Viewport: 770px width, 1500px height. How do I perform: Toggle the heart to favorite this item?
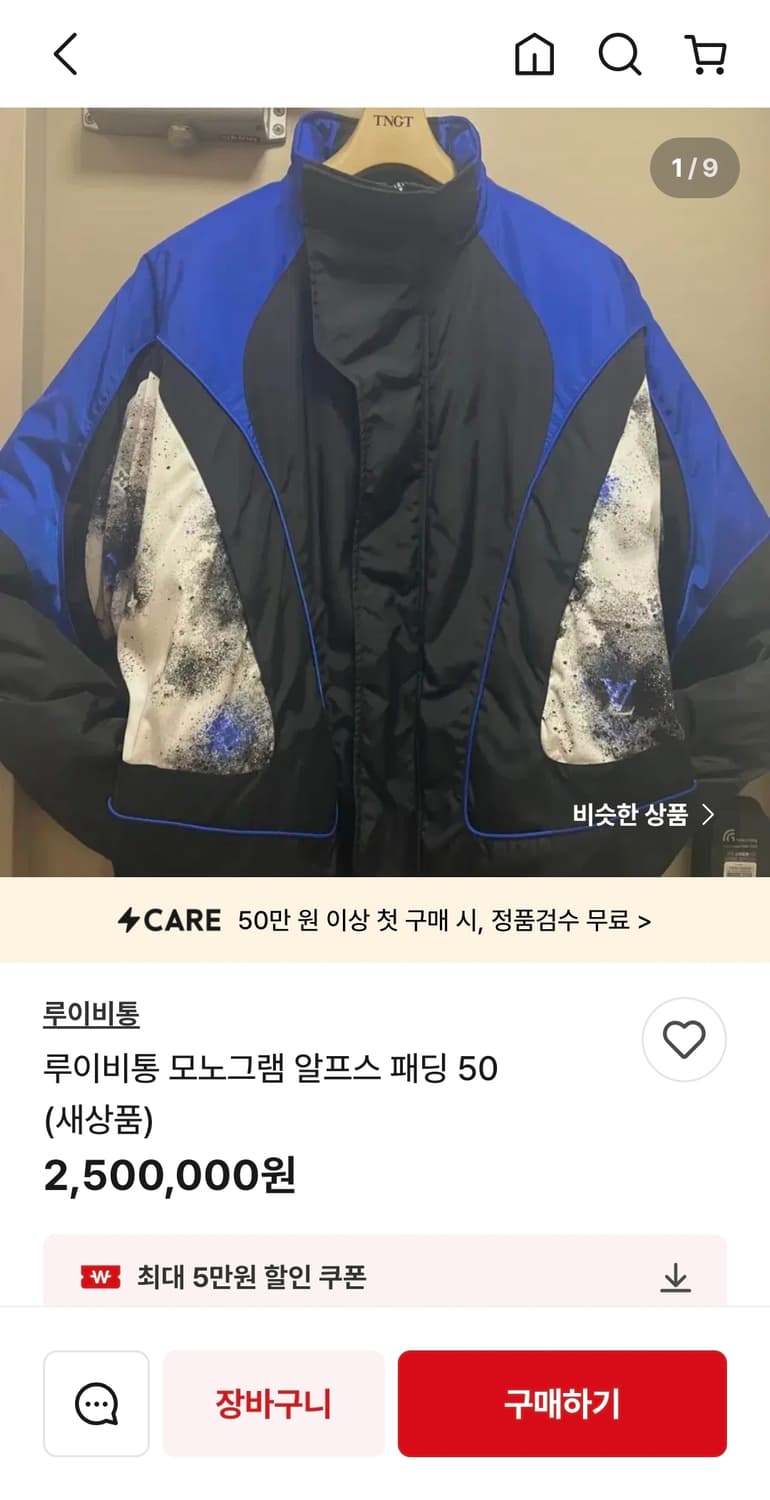point(684,1040)
